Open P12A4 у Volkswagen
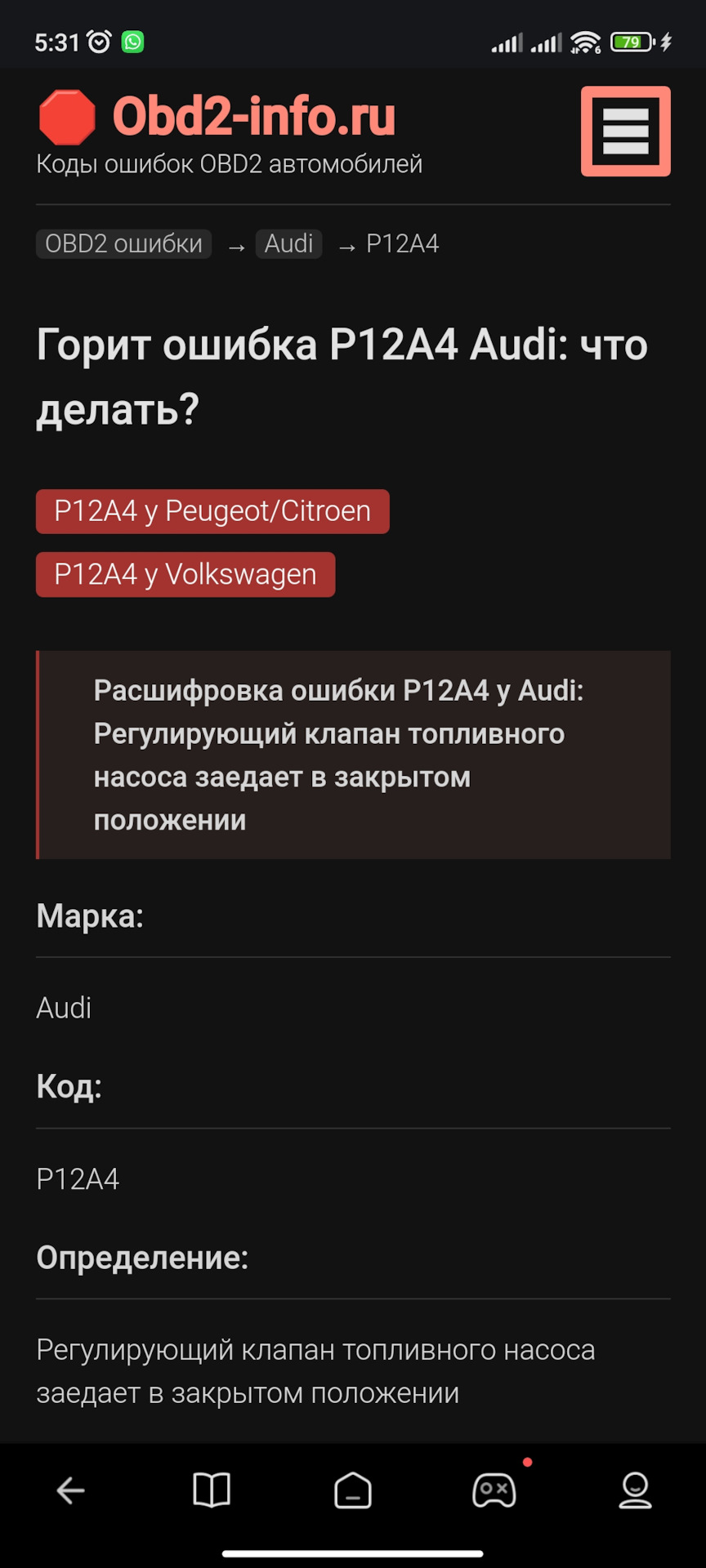706x1568 pixels. pos(185,575)
